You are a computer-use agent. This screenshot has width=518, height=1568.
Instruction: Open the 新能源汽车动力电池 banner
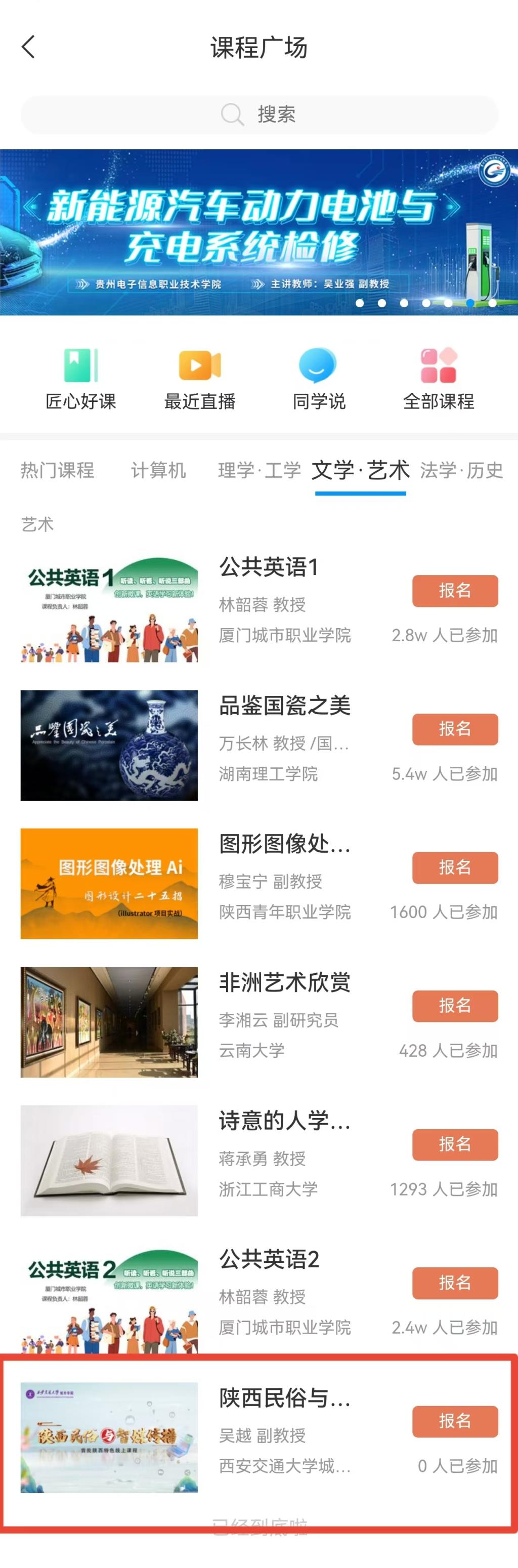pyautogui.click(x=258, y=232)
